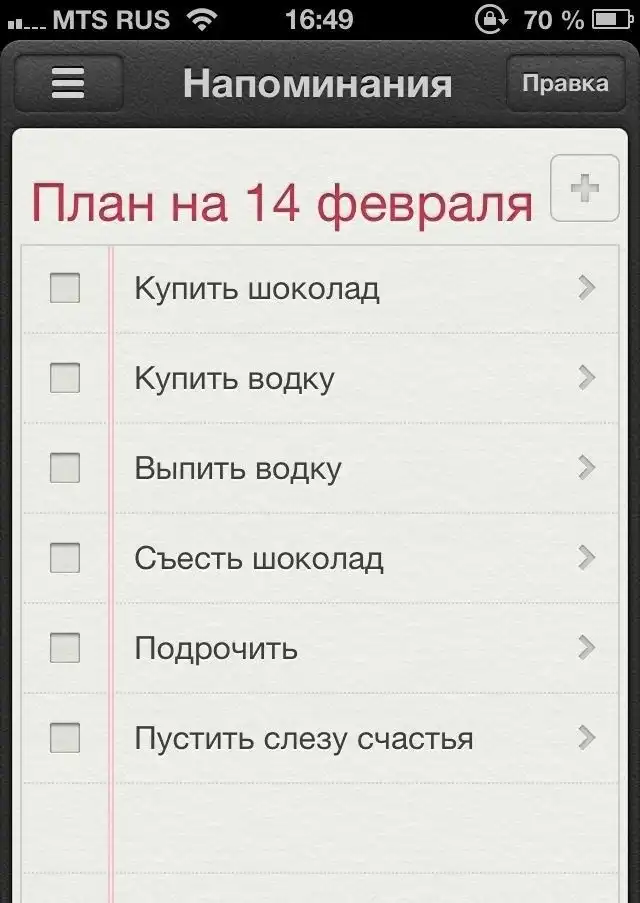Tap the Правка edit button
The width and height of the screenshot is (640, 903).
(x=564, y=83)
